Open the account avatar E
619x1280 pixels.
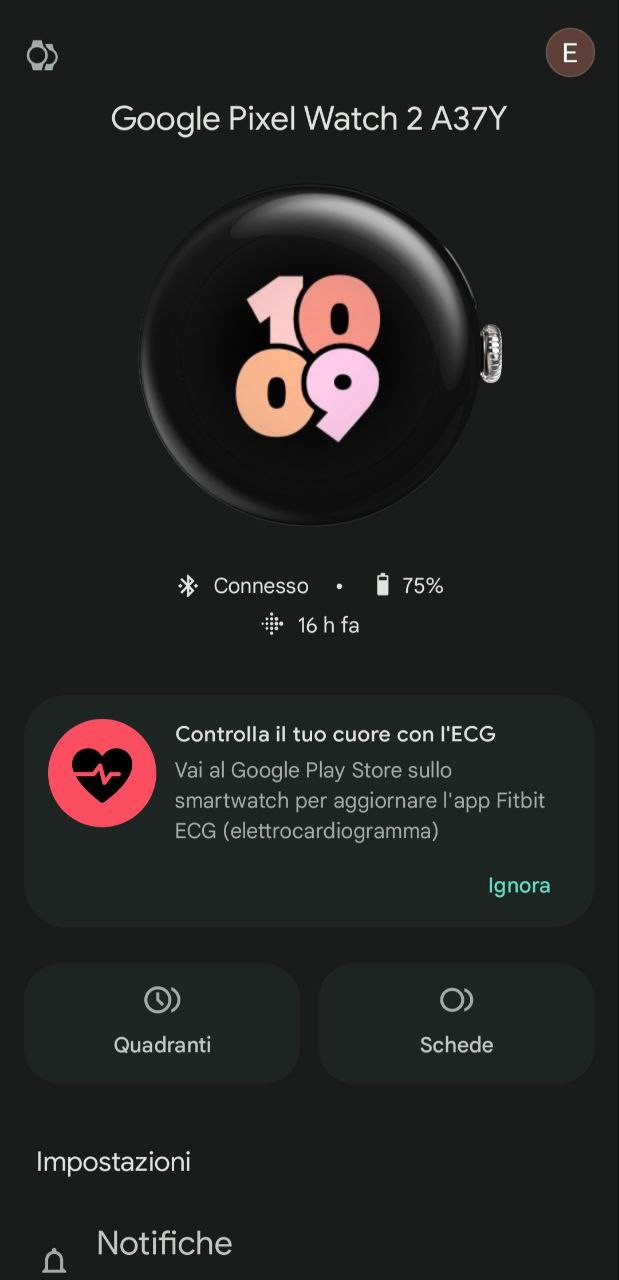pos(569,53)
